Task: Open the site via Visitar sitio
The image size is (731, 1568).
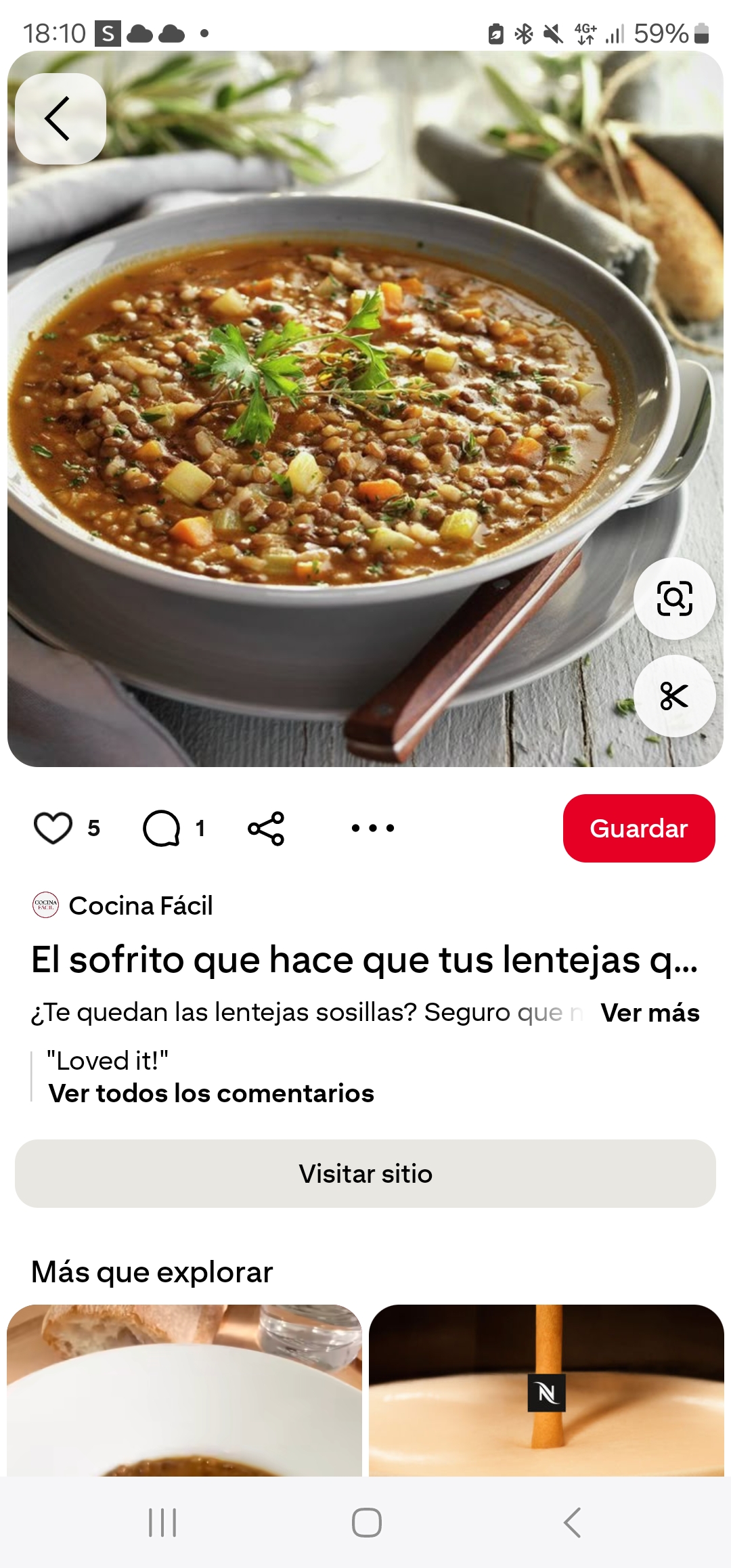Action: [x=365, y=1174]
